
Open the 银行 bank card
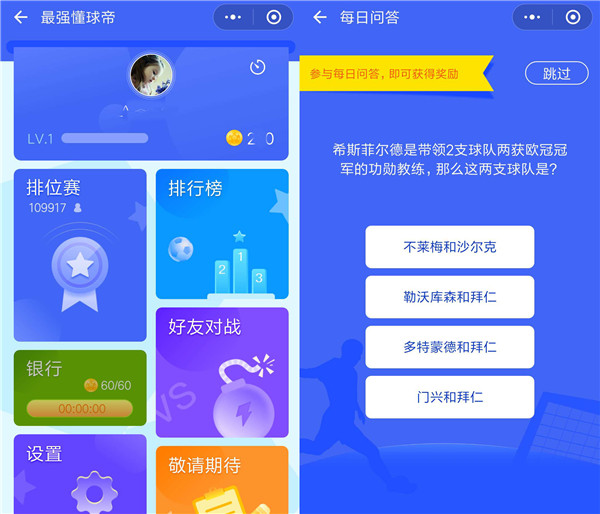point(80,386)
